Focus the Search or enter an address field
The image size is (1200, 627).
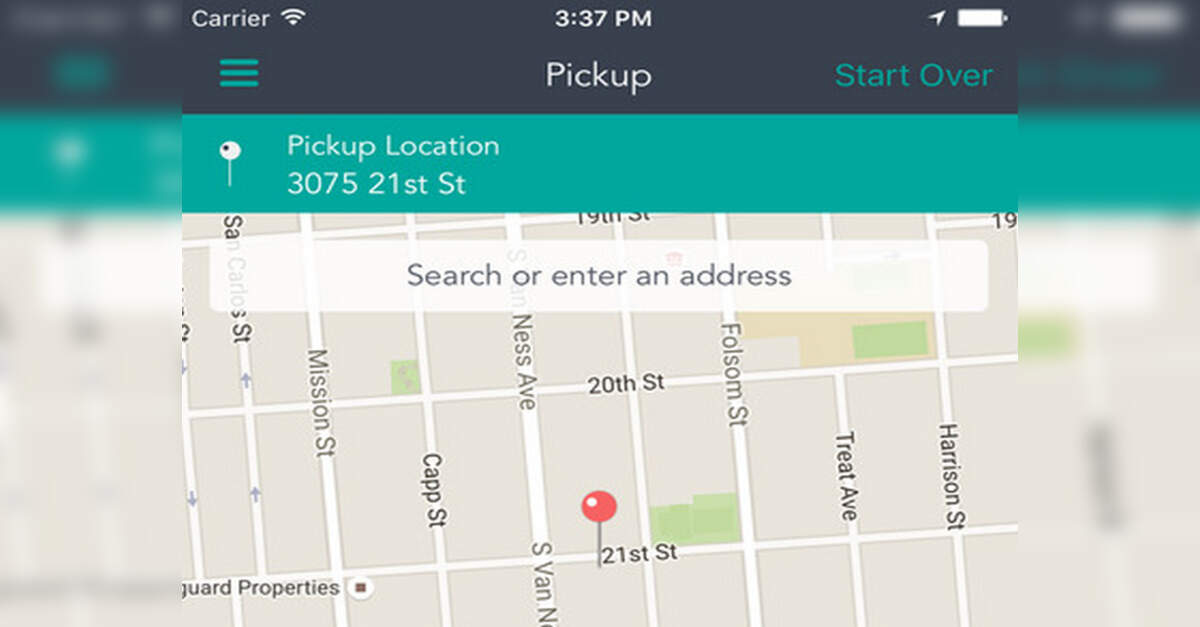pos(598,275)
